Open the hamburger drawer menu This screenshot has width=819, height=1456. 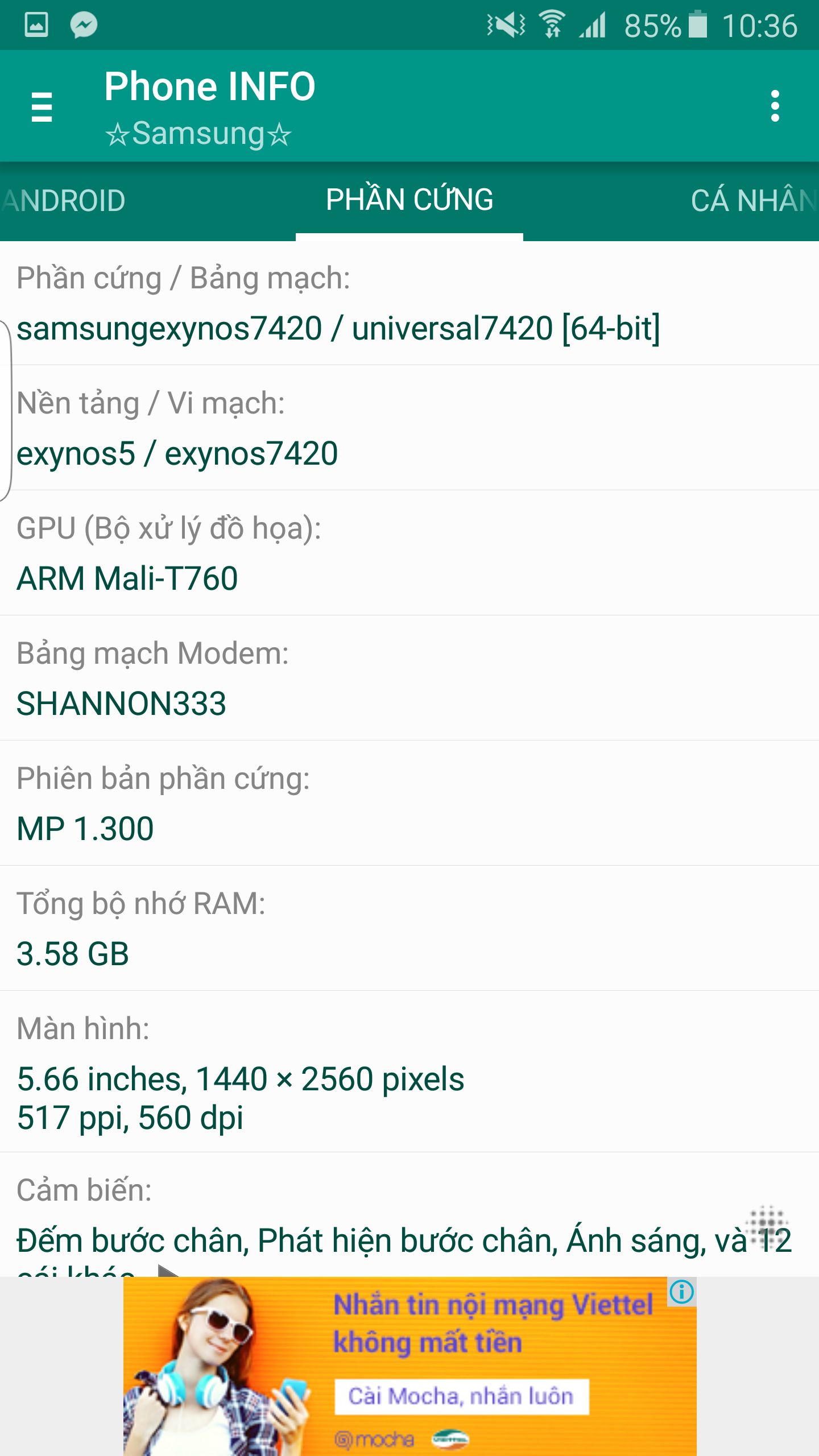pos(42,106)
